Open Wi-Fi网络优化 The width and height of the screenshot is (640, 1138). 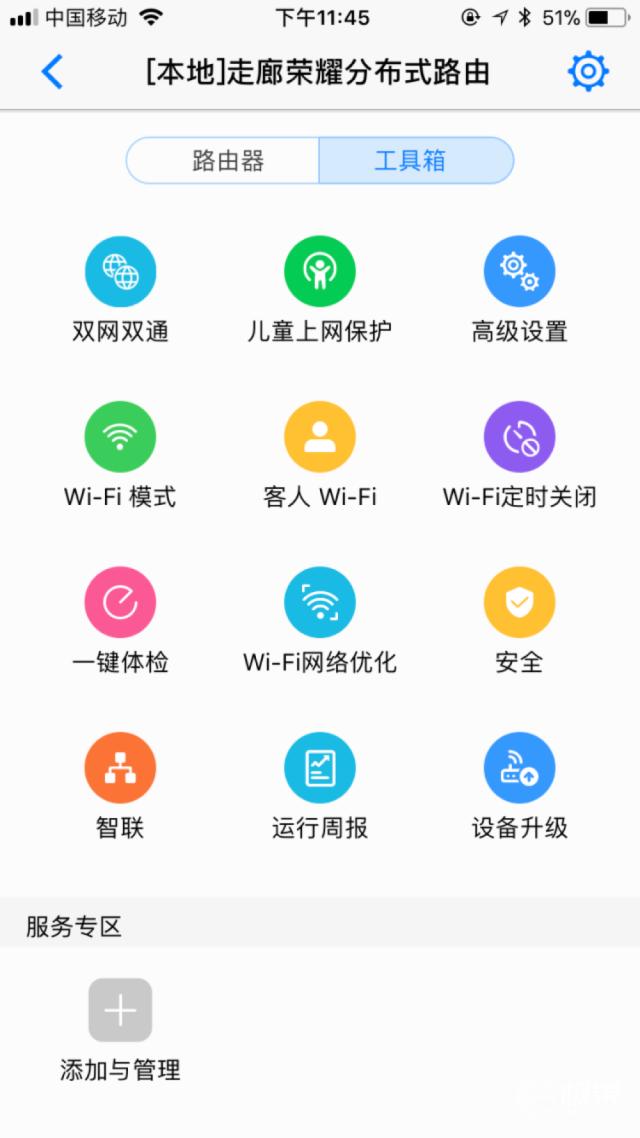(320, 603)
